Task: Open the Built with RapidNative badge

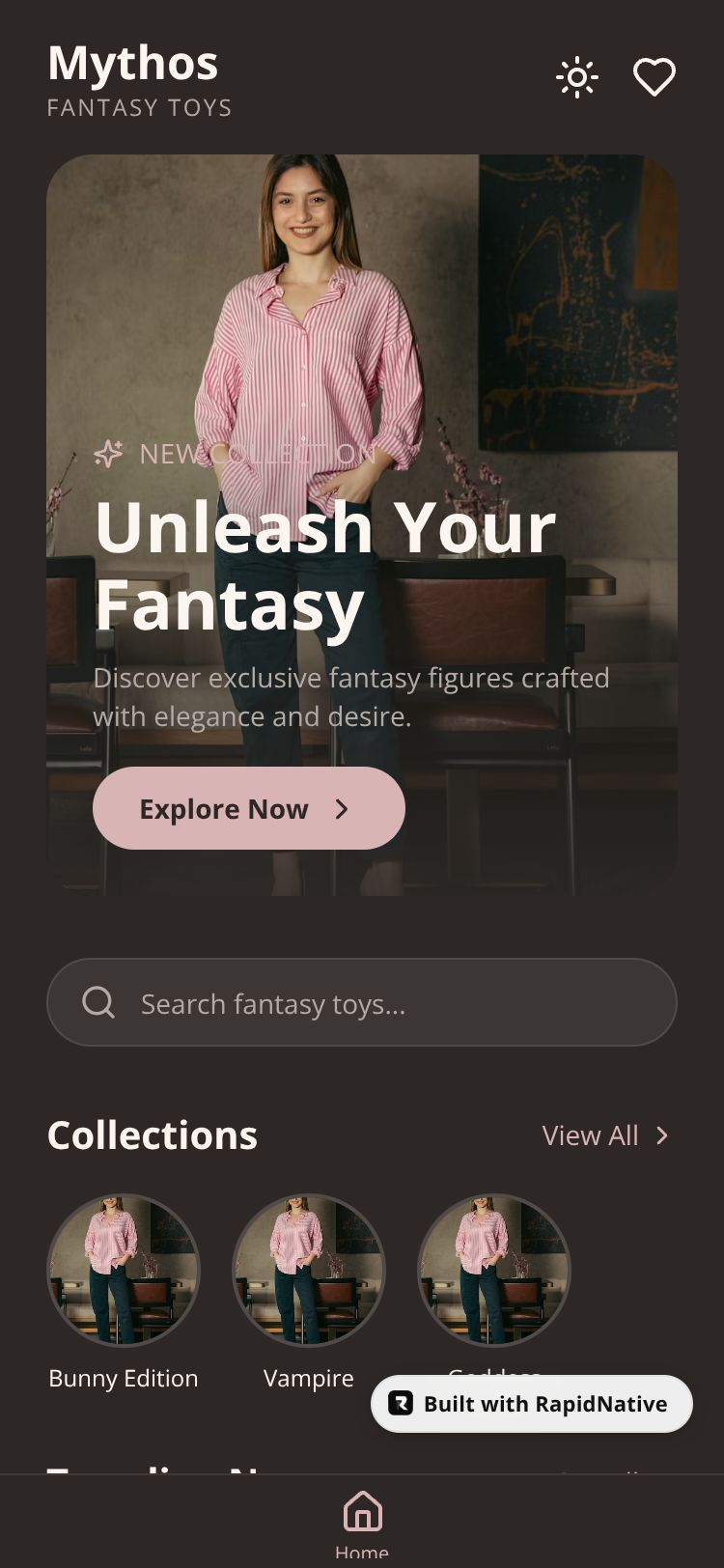Action: [531, 1404]
